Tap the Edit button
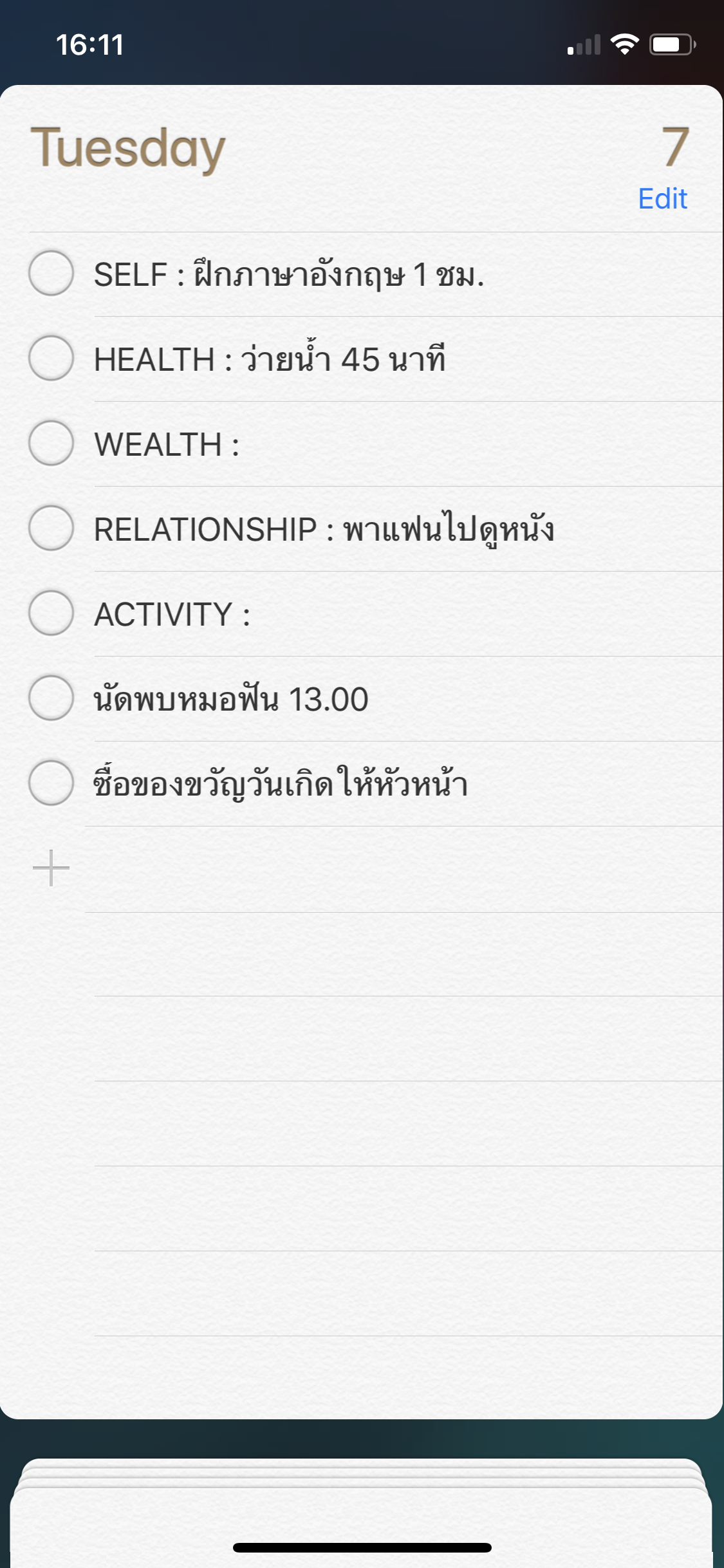This screenshot has height=1568, width=724. point(662,199)
